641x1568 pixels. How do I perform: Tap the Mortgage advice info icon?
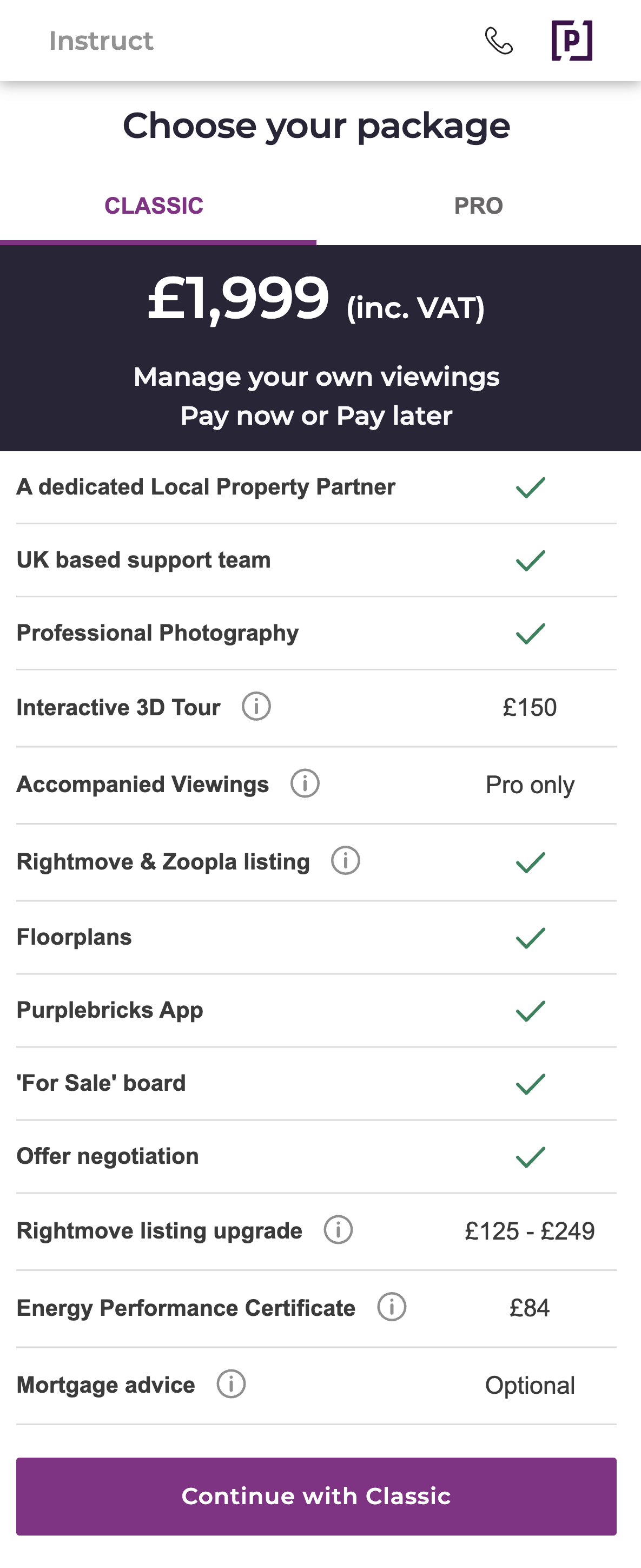pyautogui.click(x=232, y=1384)
